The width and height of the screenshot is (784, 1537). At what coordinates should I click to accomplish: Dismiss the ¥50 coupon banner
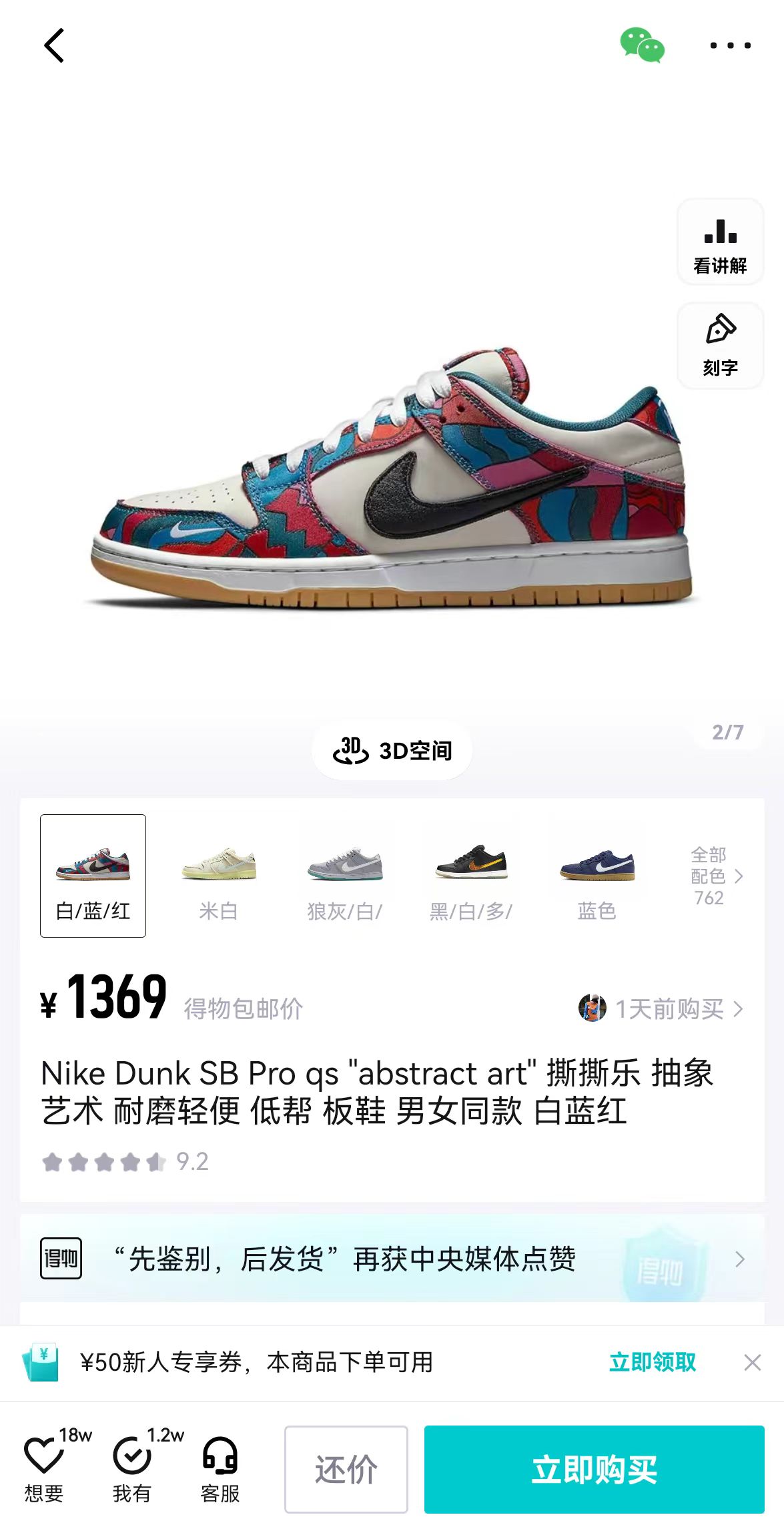tap(753, 1362)
